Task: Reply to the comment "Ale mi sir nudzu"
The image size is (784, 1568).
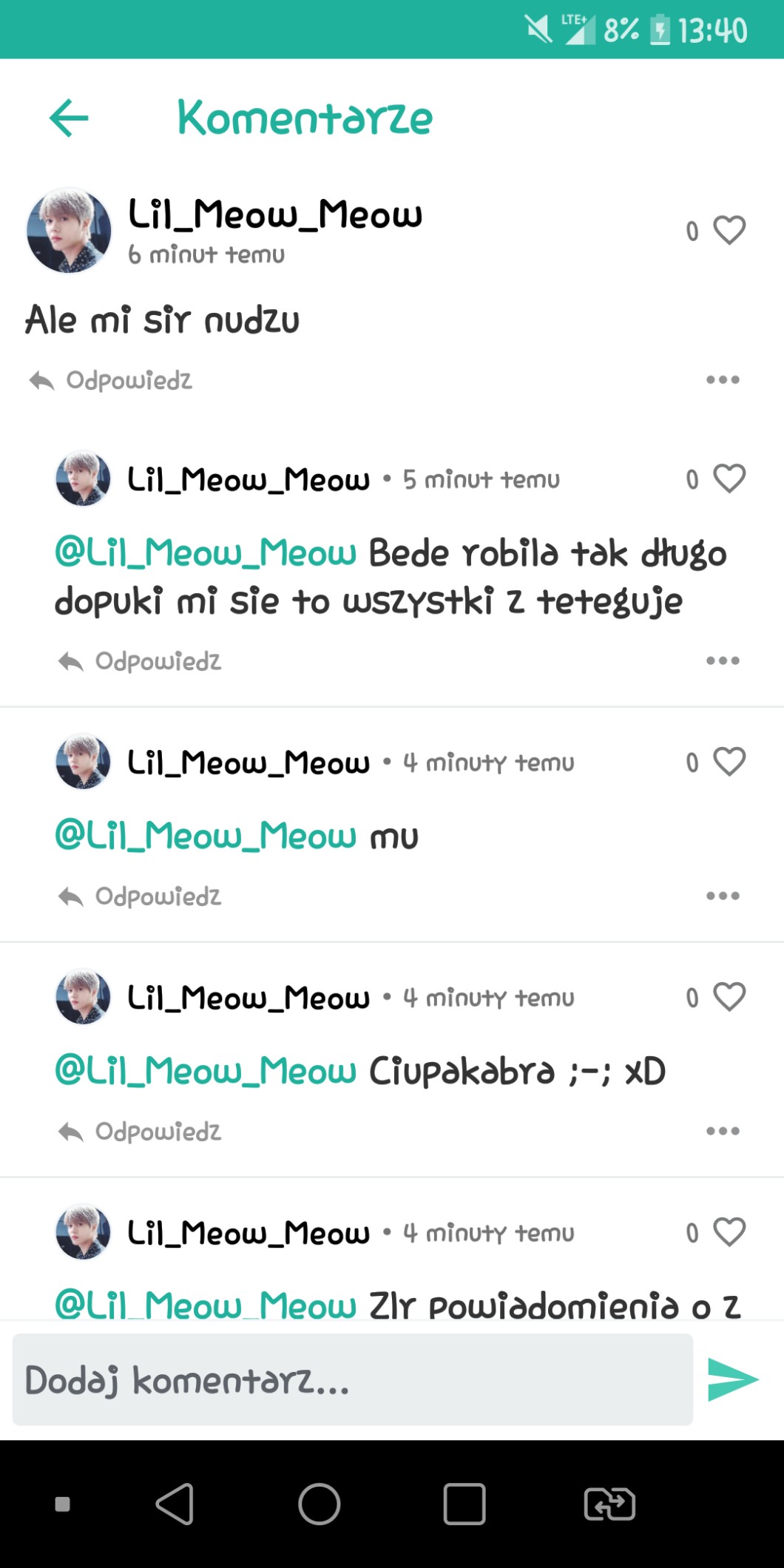Action: [111, 381]
